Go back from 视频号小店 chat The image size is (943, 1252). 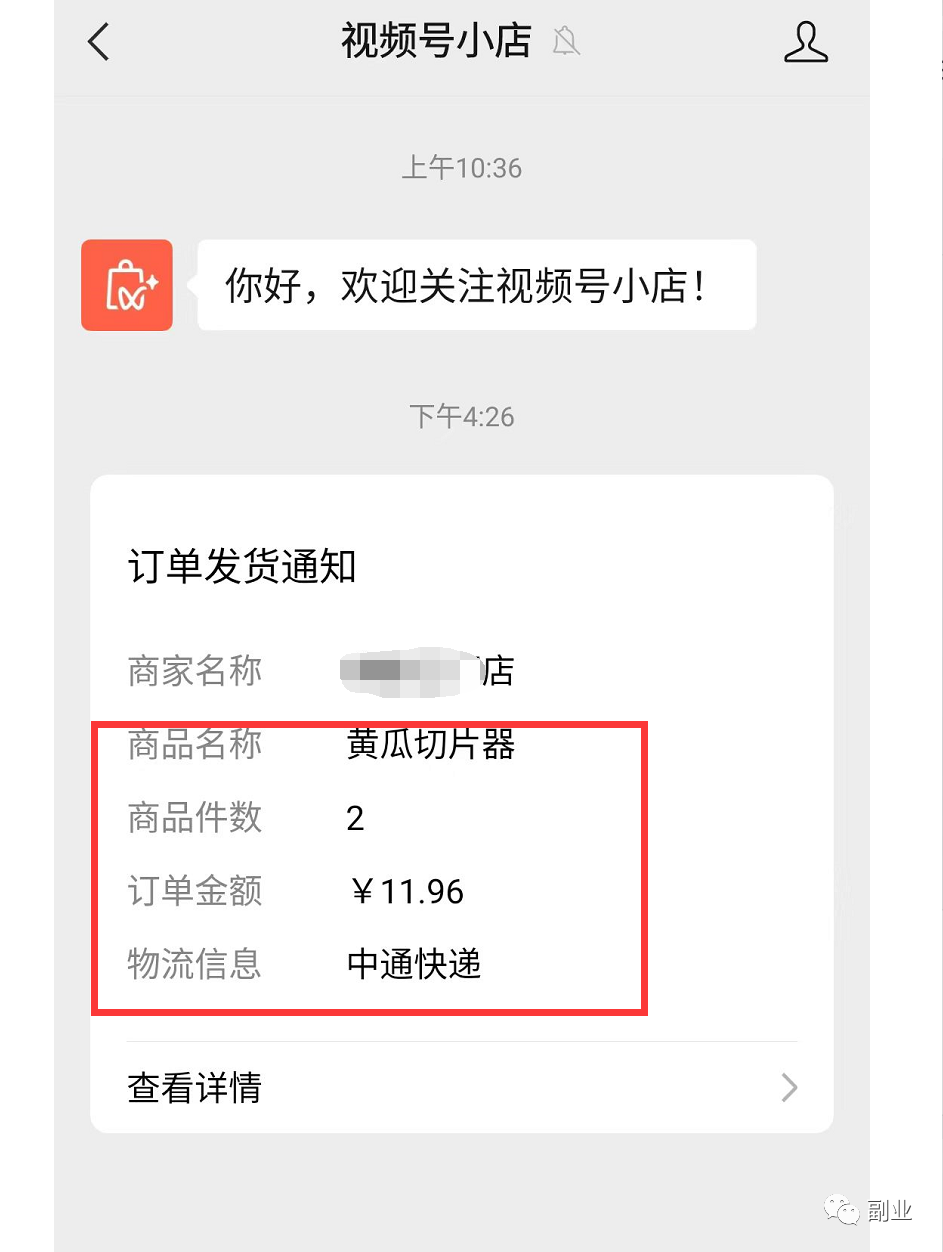(98, 43)
